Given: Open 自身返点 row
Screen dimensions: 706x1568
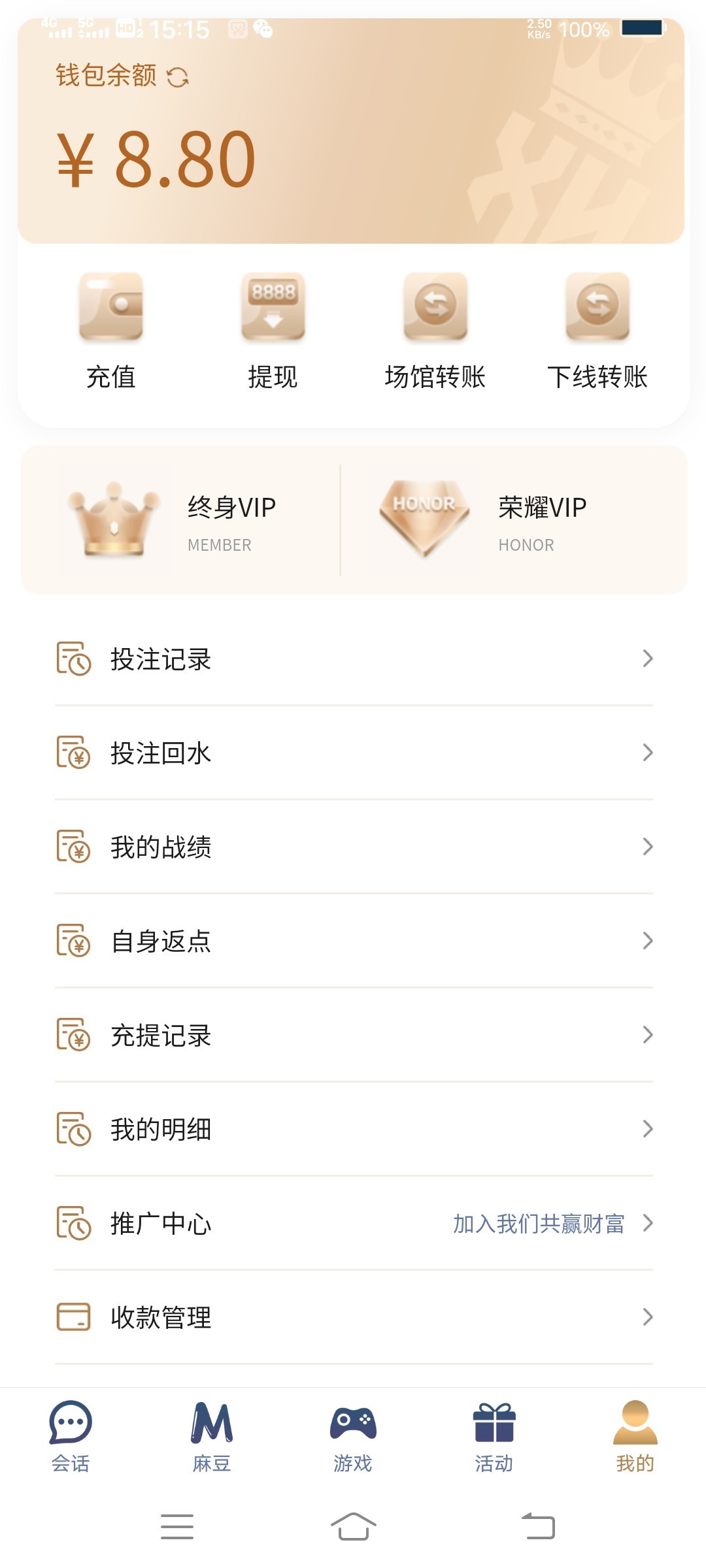Looking at the screenshot, I should pos(353,941).
